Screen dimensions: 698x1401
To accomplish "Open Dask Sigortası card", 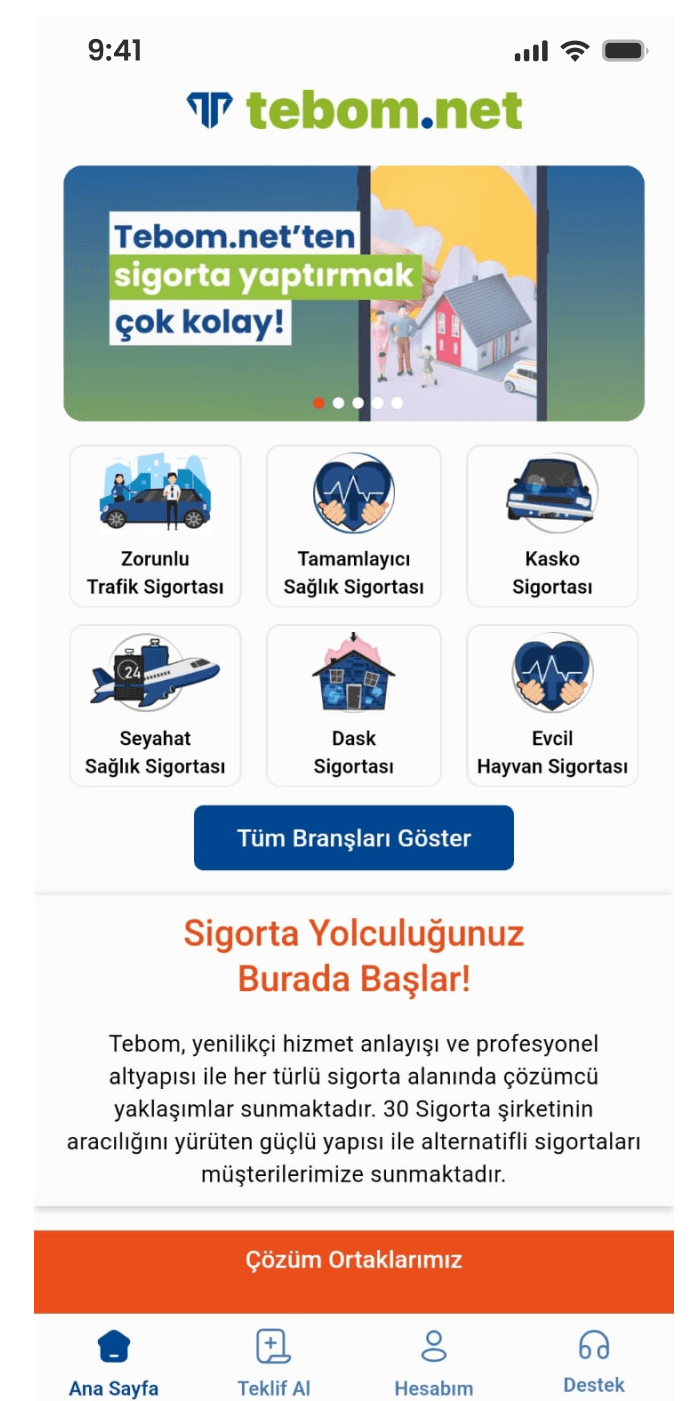I will [x=353, y=706].
